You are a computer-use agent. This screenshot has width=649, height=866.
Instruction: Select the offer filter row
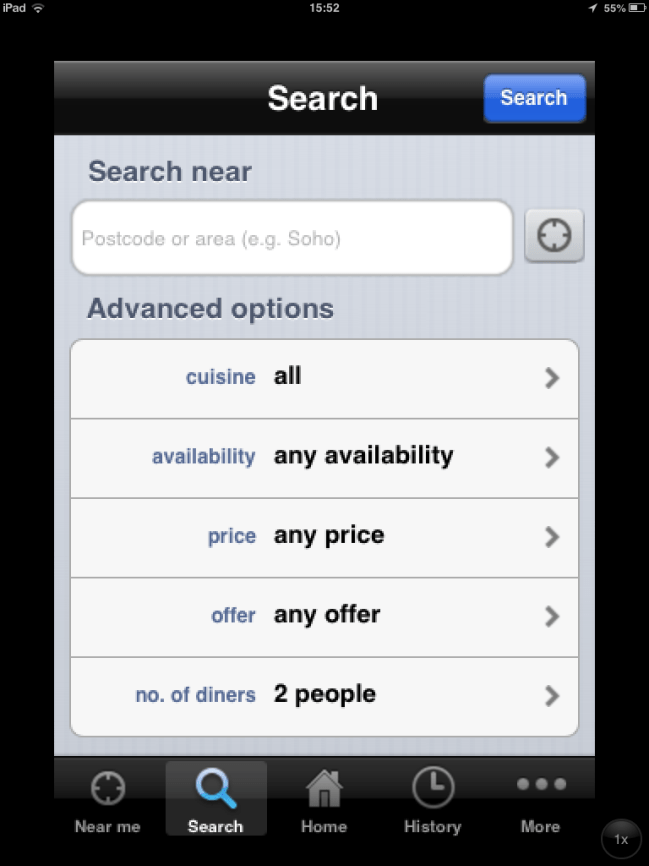tap(324, 615)
